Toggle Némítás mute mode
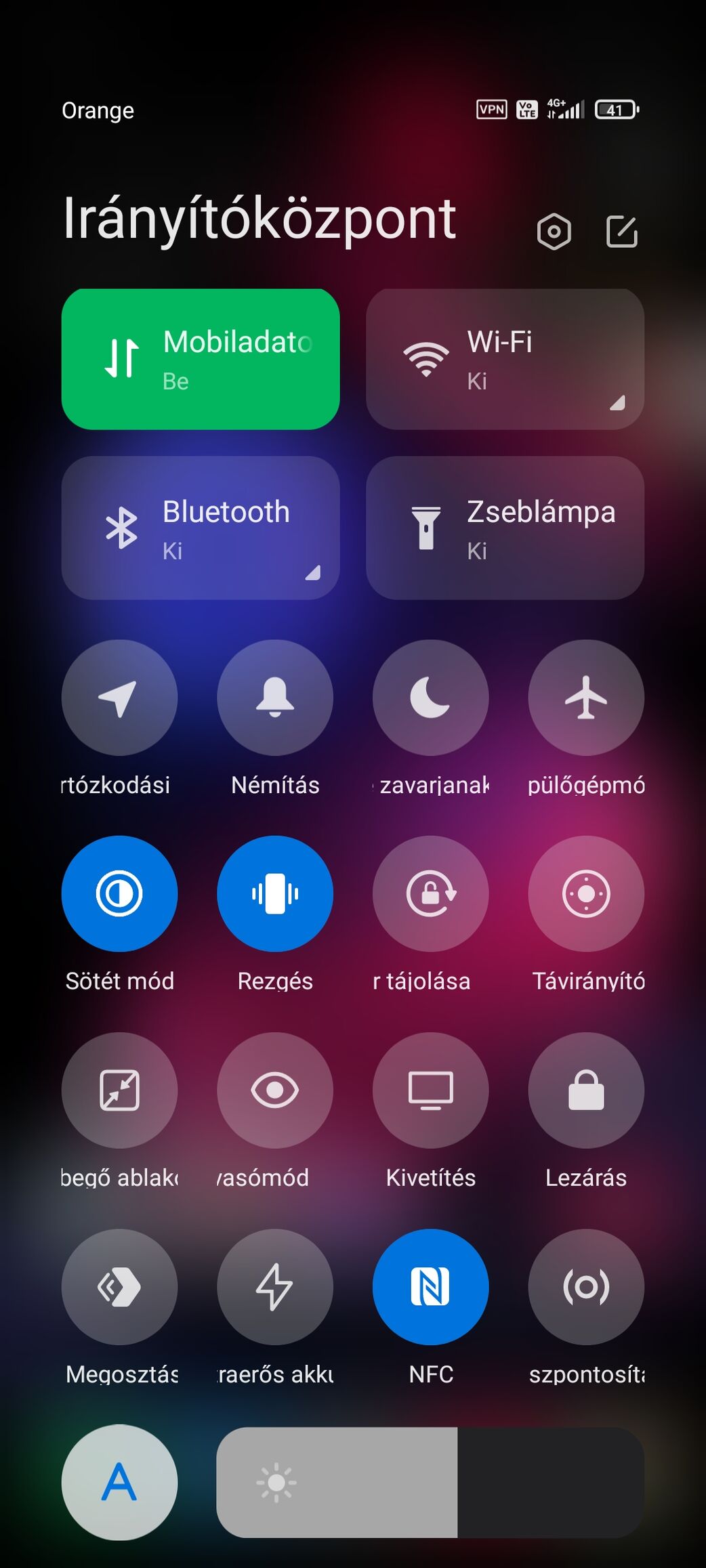 click(275, 698)
